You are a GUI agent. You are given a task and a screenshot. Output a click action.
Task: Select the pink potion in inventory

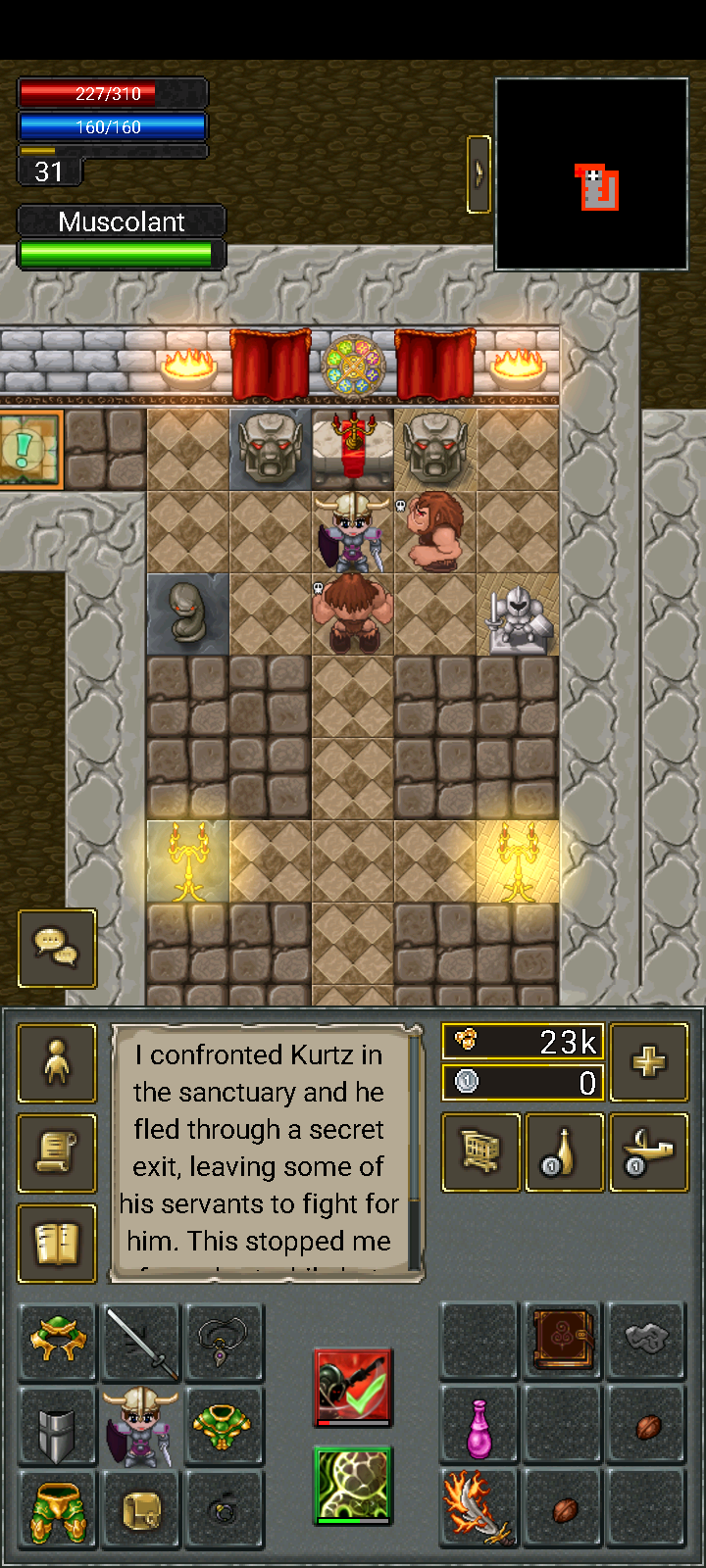[x=479, y=1426]
